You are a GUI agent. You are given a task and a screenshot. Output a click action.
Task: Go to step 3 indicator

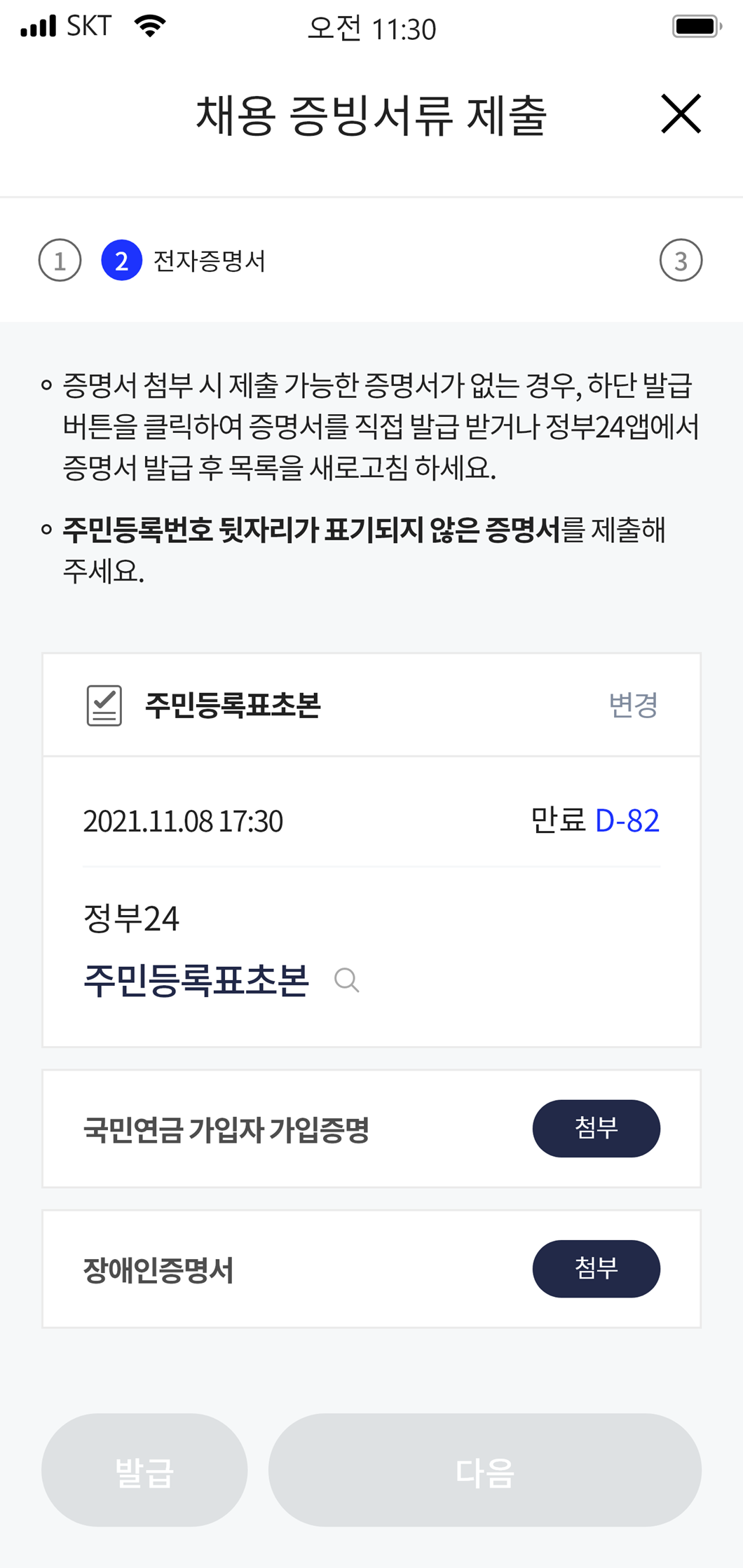pos(680,261)
